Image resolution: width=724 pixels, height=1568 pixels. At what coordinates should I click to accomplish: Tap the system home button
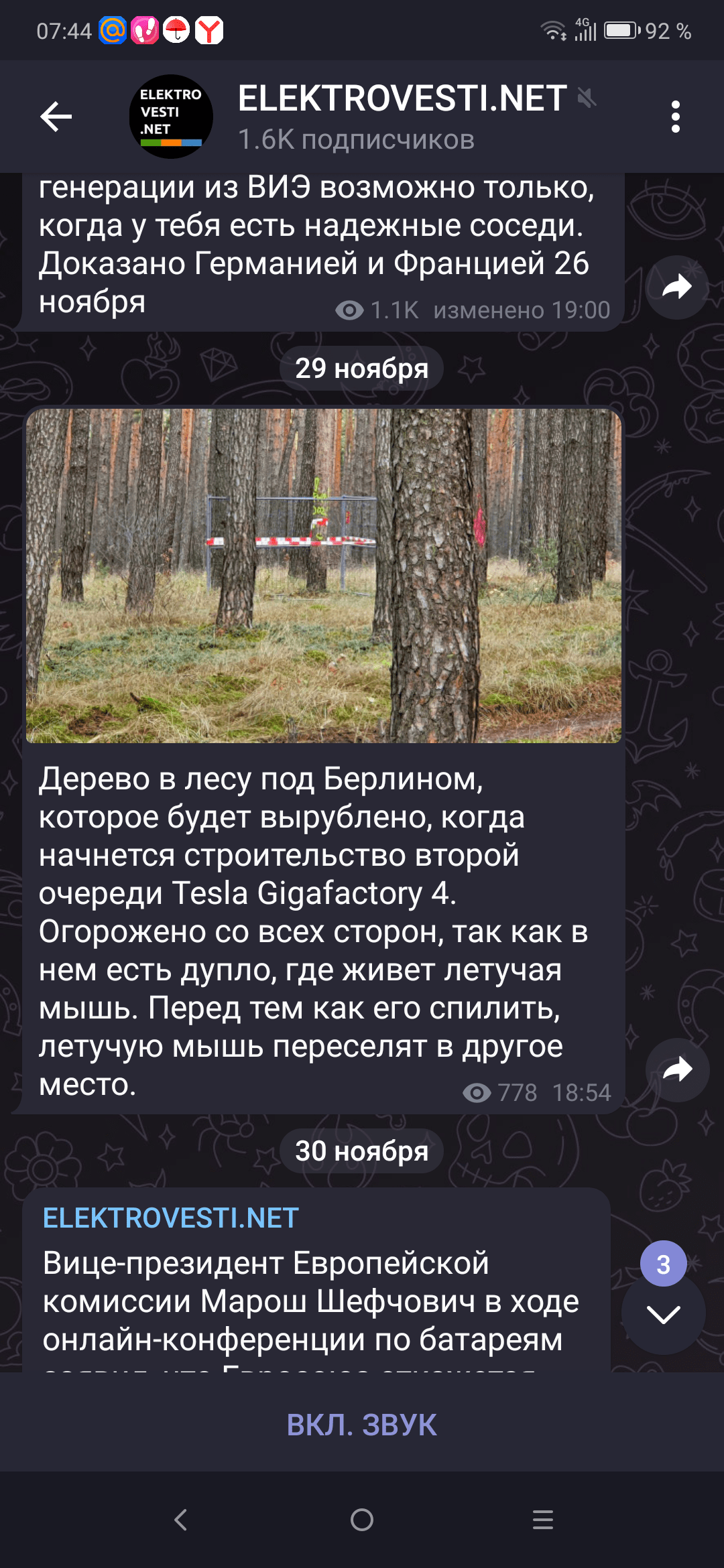click(x=362, y=1519)
